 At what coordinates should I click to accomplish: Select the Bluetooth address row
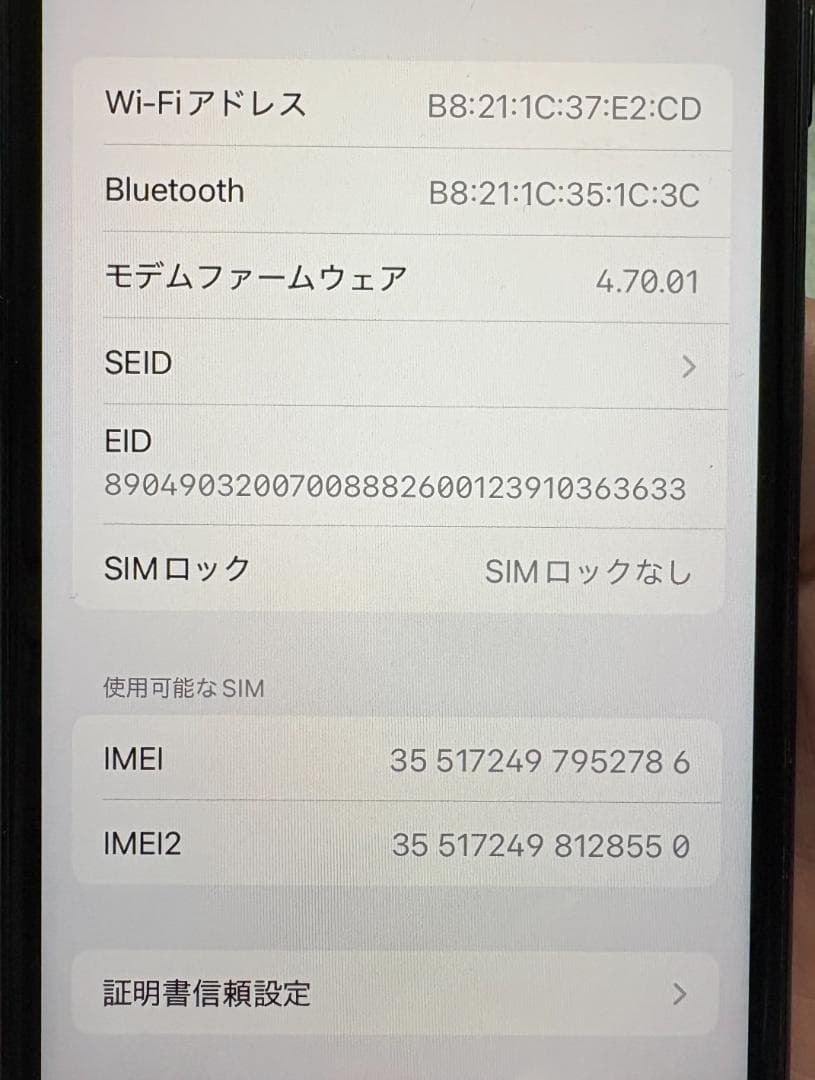400,191
